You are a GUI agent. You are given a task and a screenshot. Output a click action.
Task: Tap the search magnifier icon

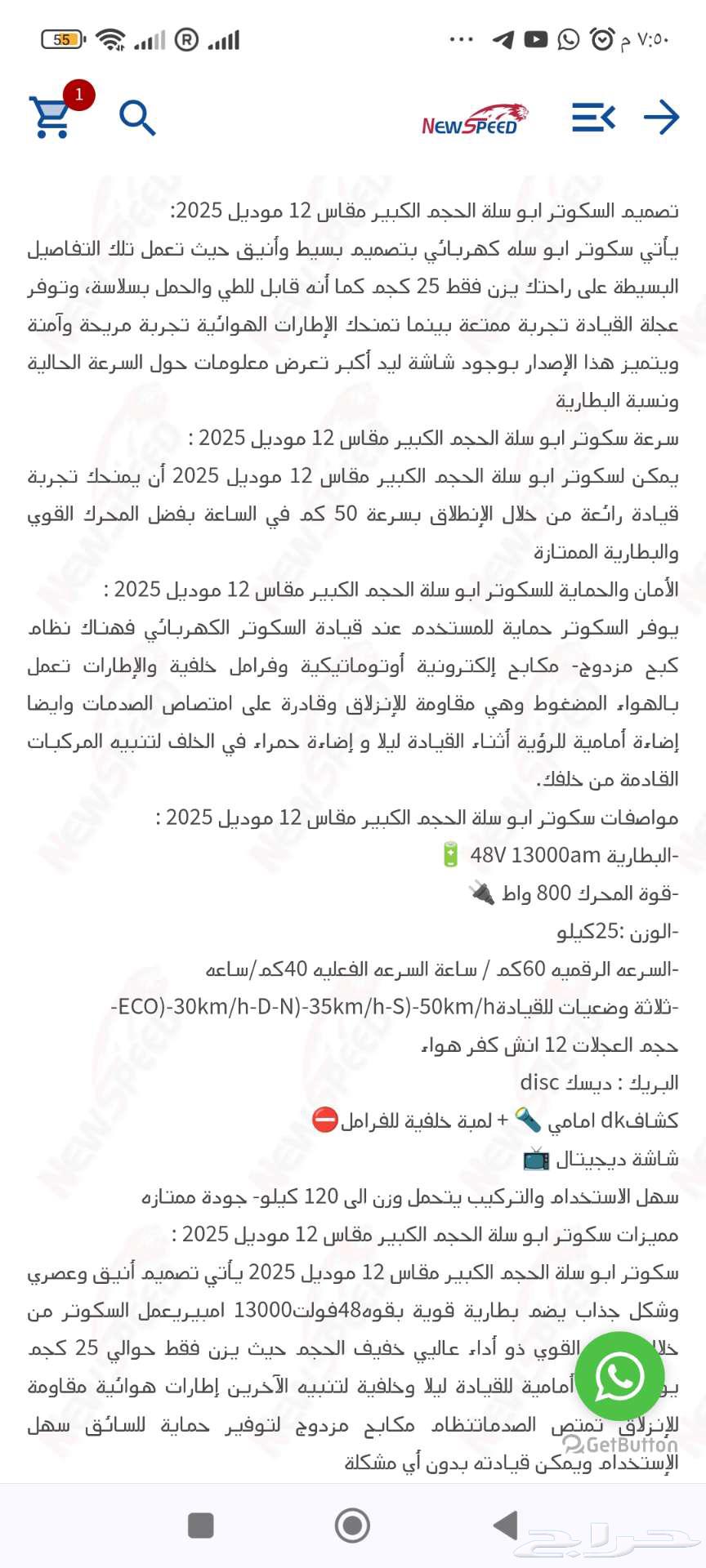(137, 118)
